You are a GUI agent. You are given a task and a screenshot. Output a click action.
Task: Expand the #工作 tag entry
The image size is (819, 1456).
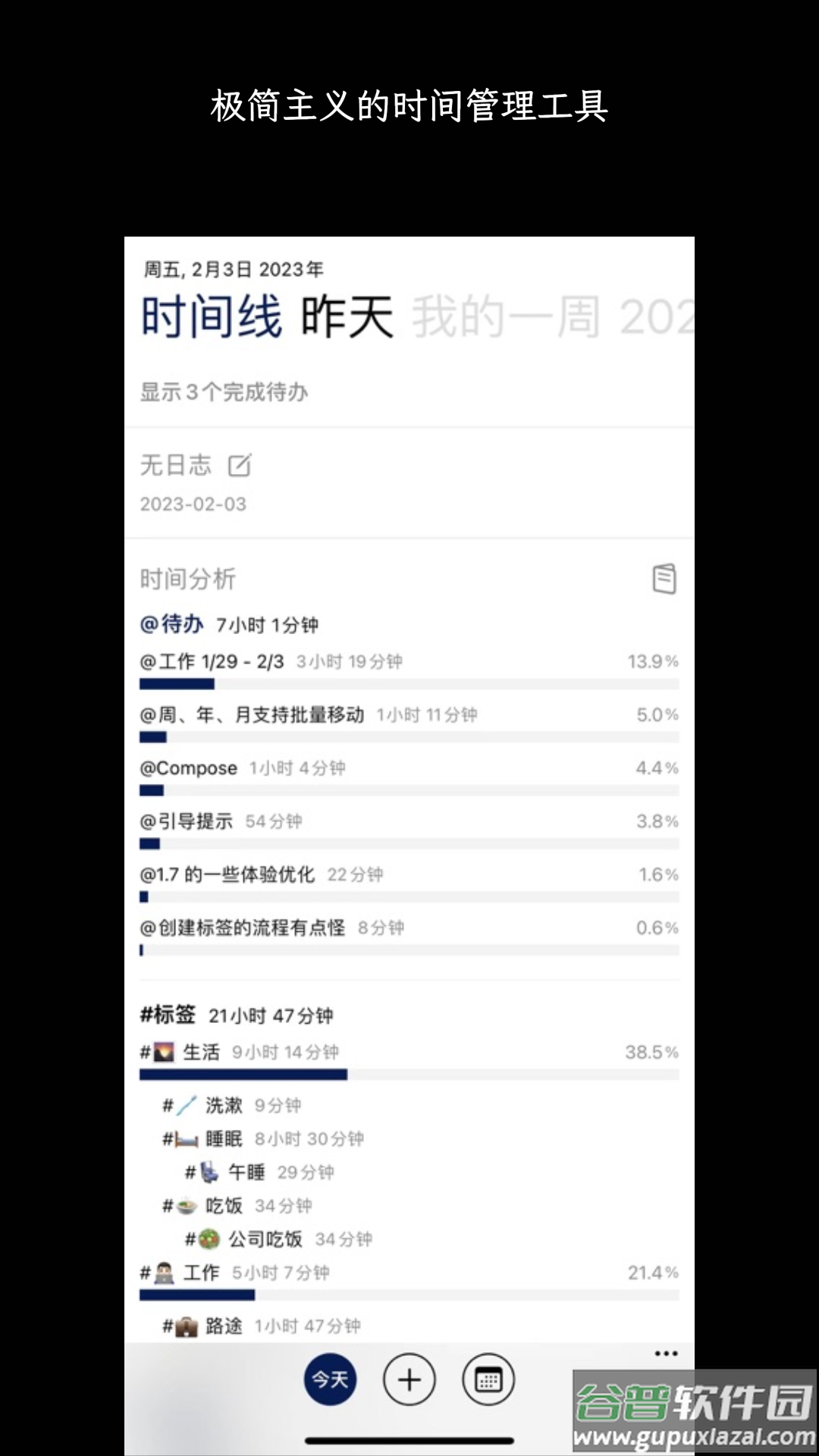point(201,1272)
